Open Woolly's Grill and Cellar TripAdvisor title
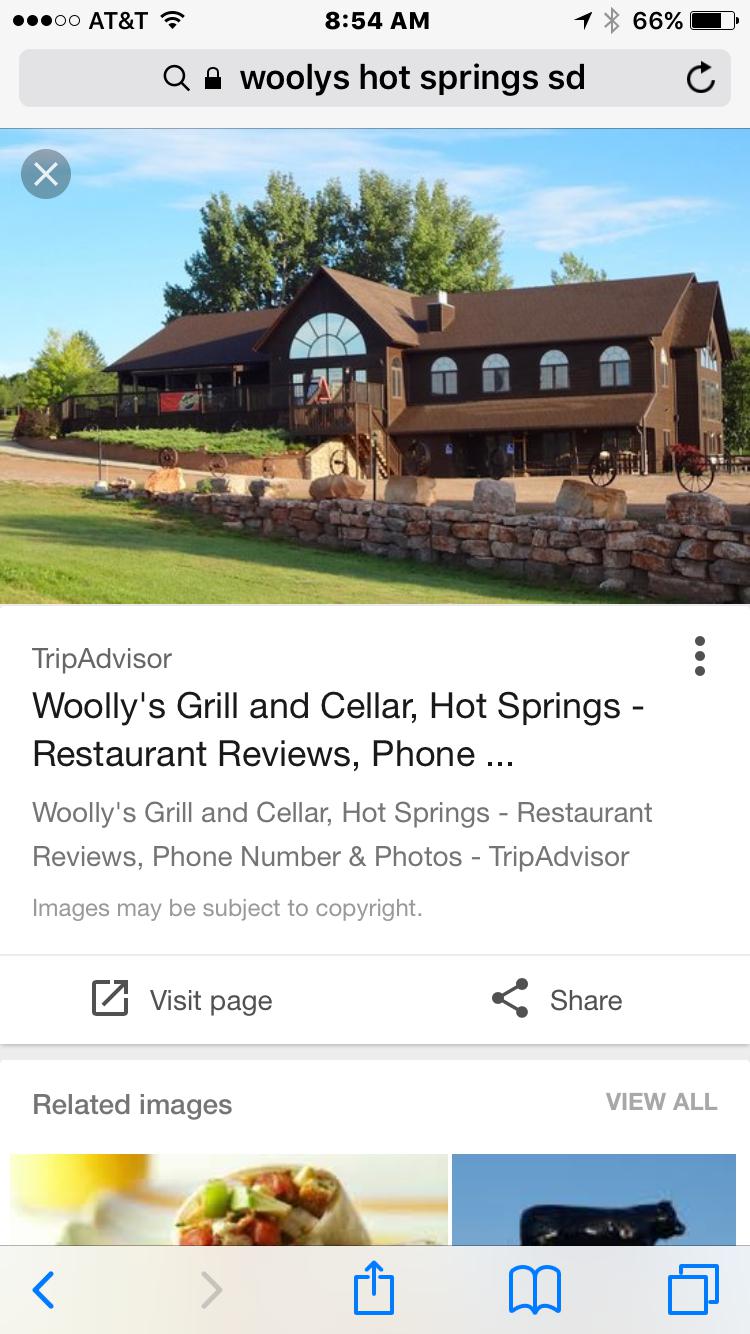750x1334 pixels. [338, 730]
